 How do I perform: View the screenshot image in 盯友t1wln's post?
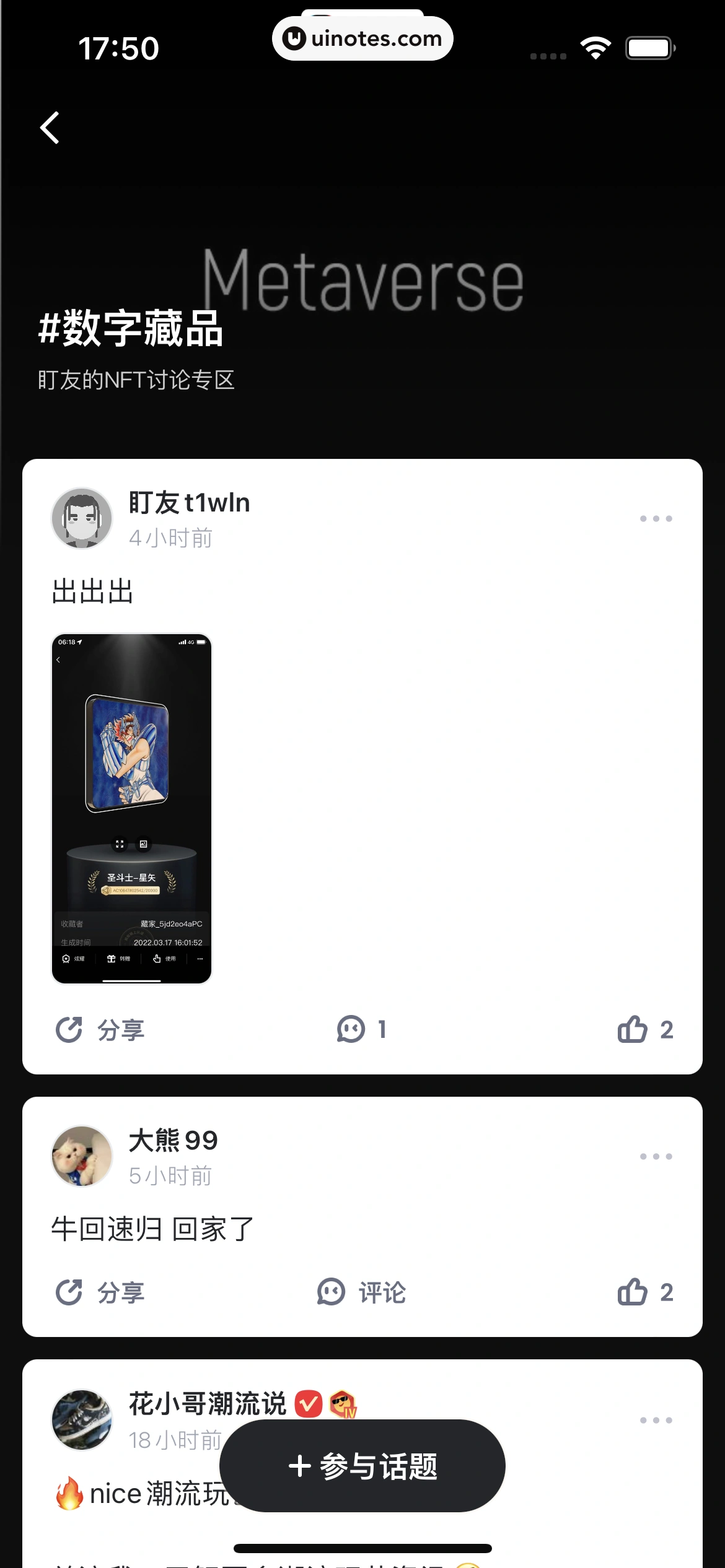(131, 808)
